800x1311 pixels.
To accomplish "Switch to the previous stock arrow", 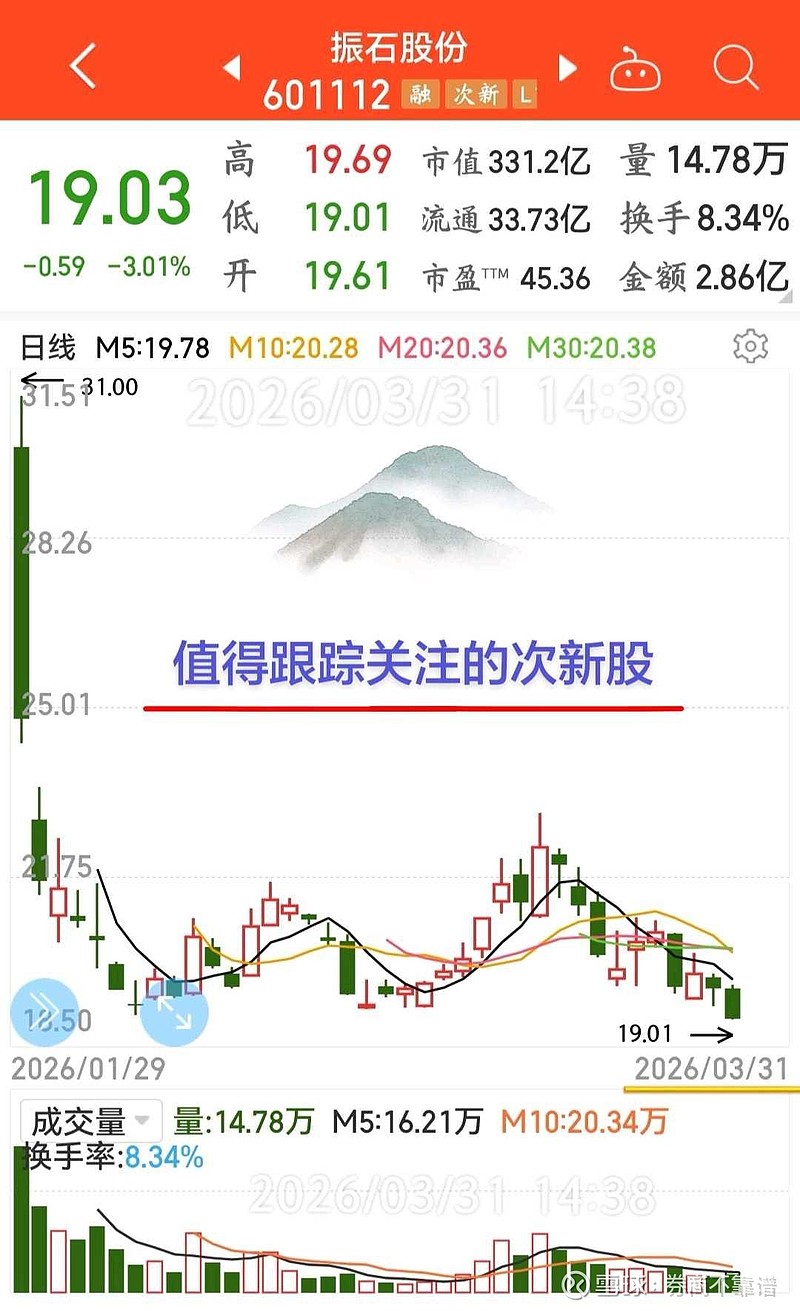I will pyautogui.click(x=231, y=68).
